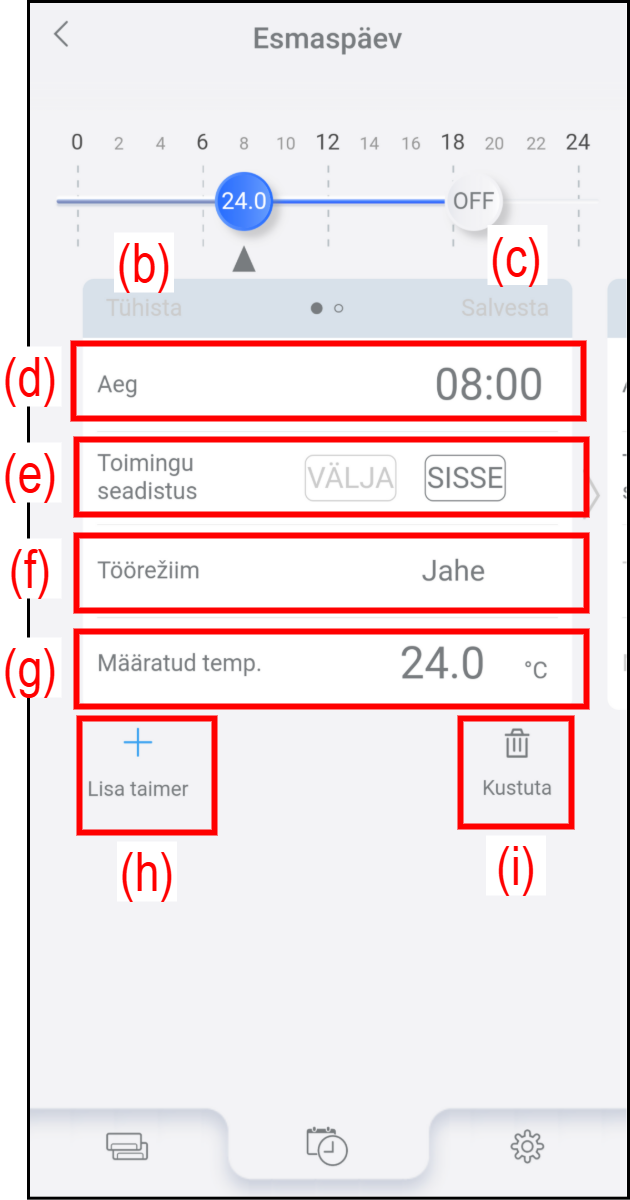Screen dimensions: 630x1200
Task: Go back using the top-left arrow
Action: tap(62, 35)
